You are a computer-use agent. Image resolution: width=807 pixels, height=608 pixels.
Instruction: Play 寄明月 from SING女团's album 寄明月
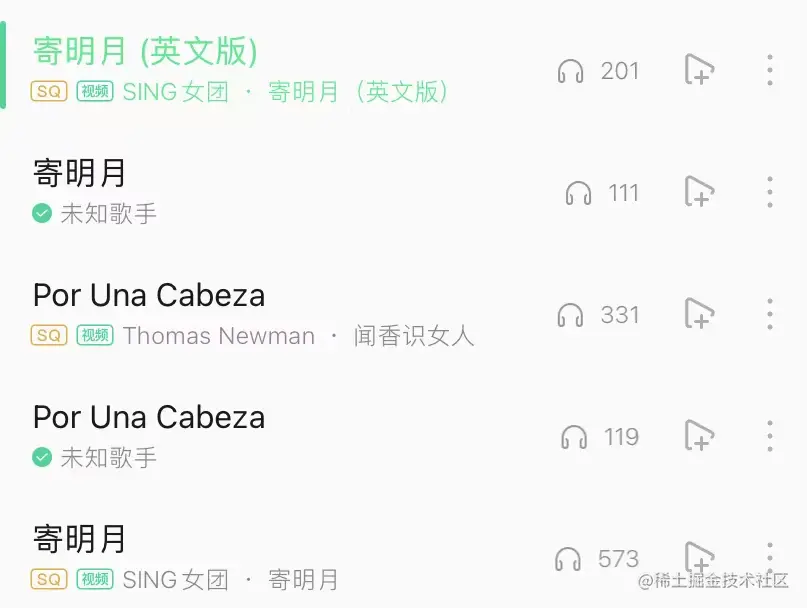(80, 539)
